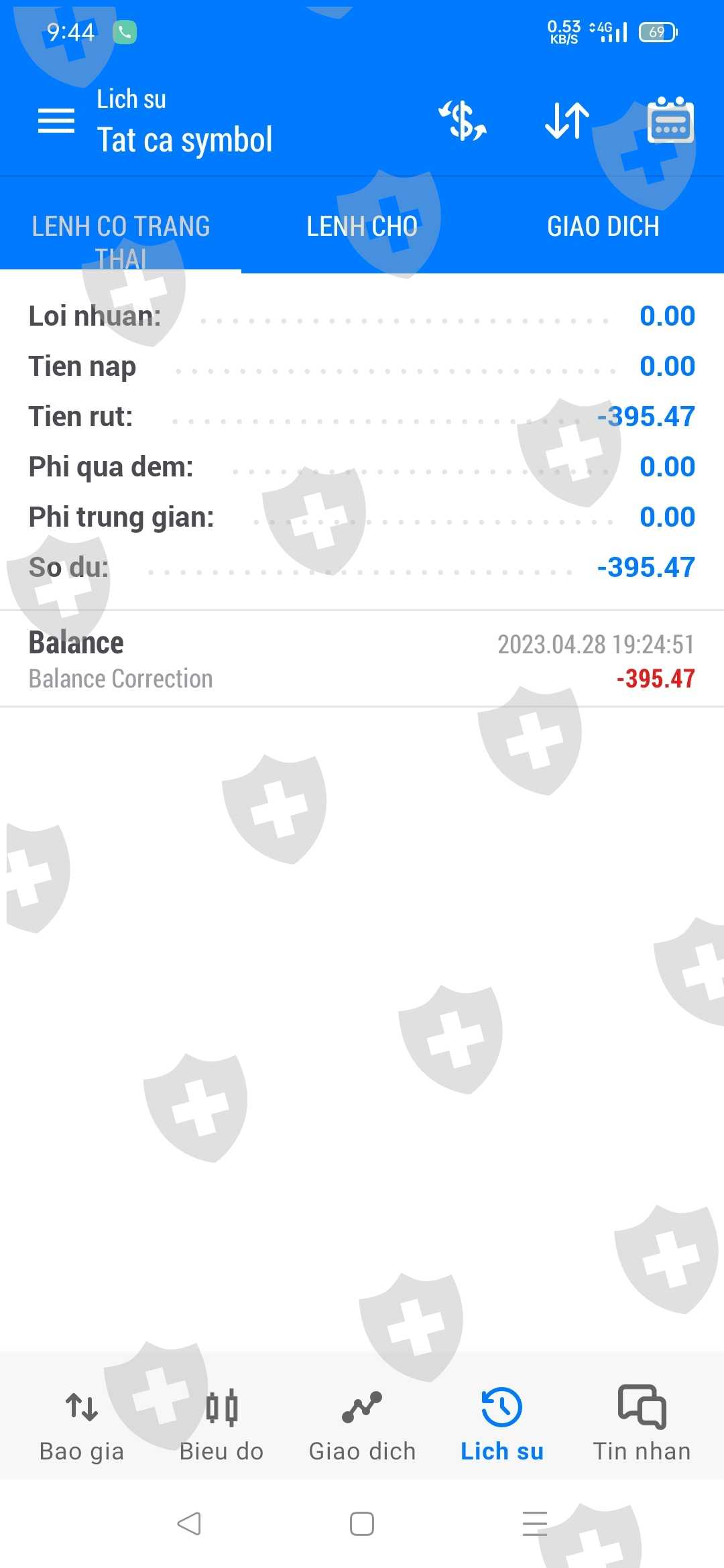The image size is (724, 1568).
Task: Open the sort arrows option
Action: click(567, 121)
